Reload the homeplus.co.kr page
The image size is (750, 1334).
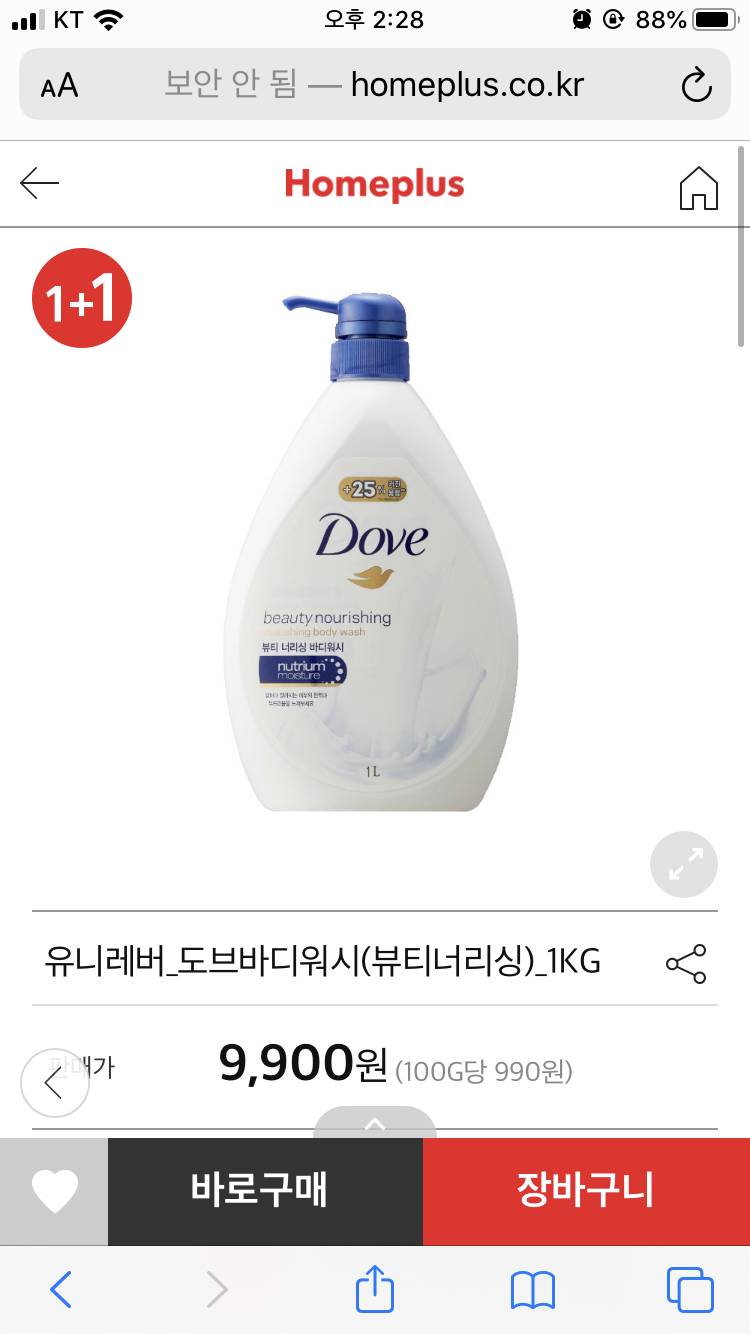point(698,85)
